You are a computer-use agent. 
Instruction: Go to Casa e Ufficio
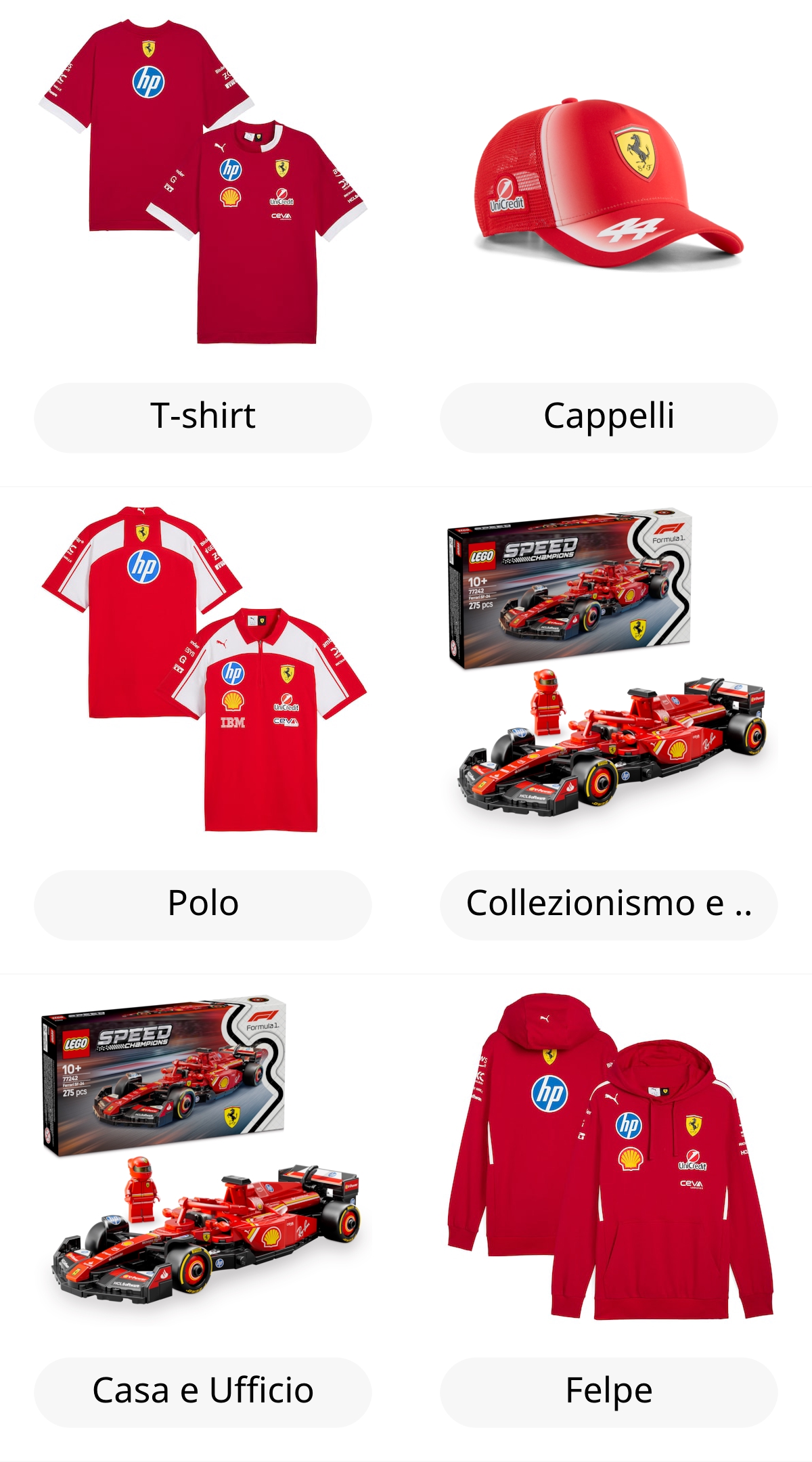point(203,1392)
